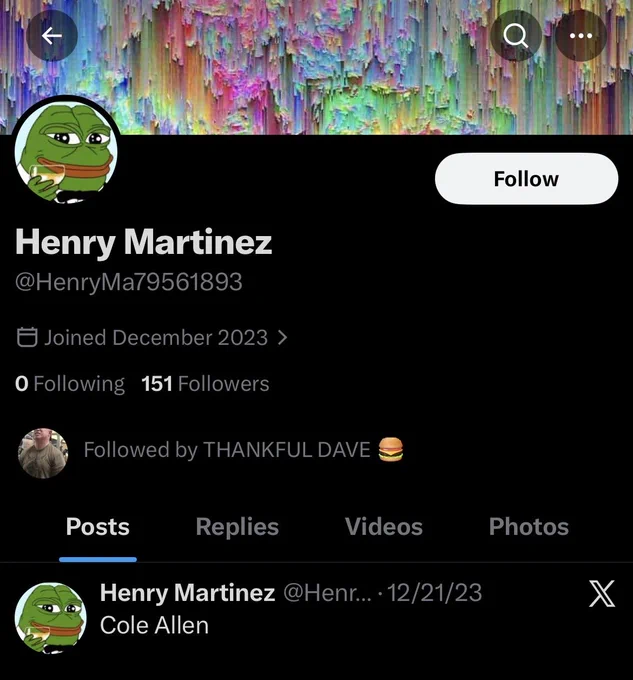This screenshot has height=680, width=633.
Task: View the 0 Following list
Action: pos(70,384)
